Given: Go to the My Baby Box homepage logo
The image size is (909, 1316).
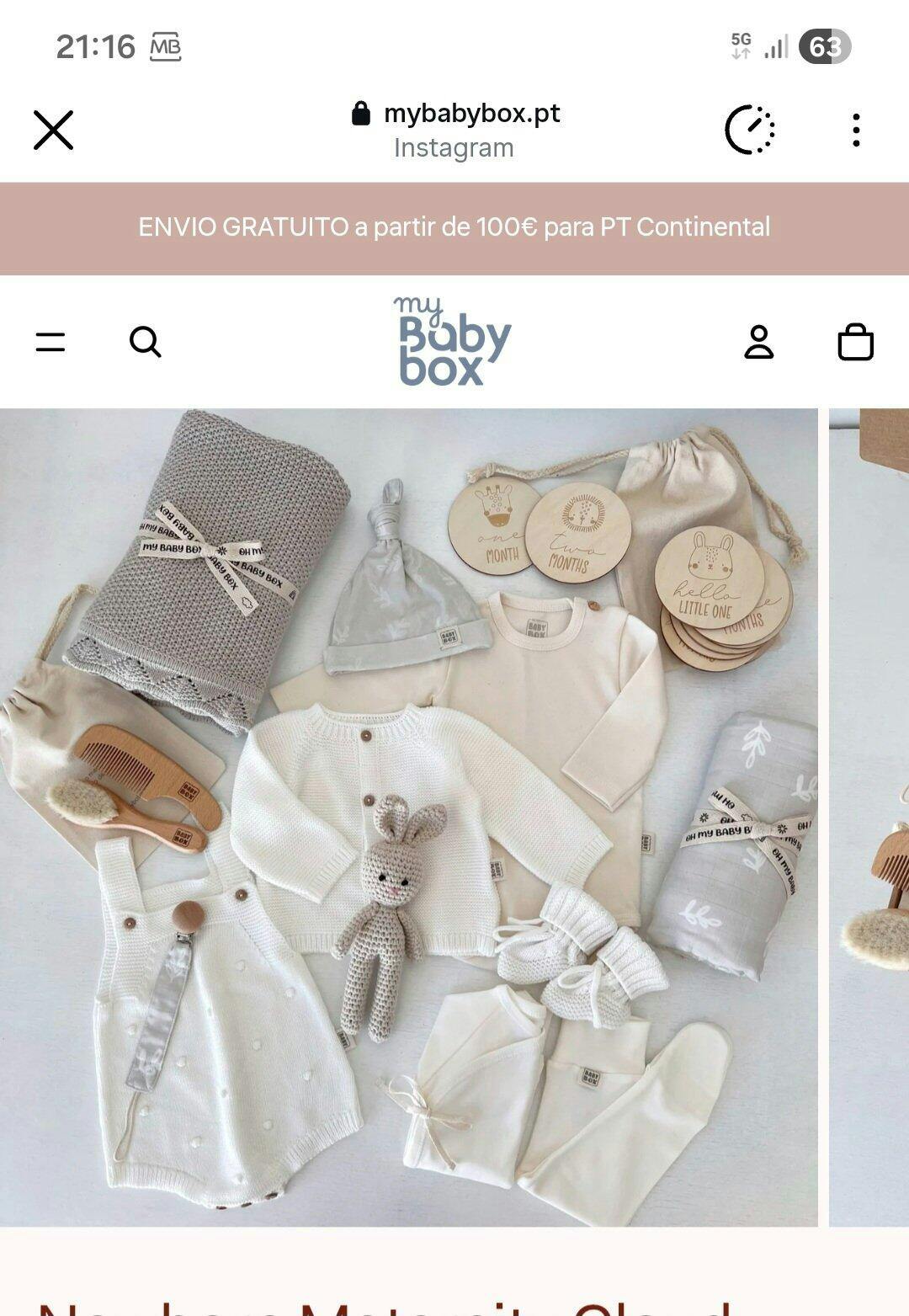Looking at the screenshot, I should tap(452, 341).
